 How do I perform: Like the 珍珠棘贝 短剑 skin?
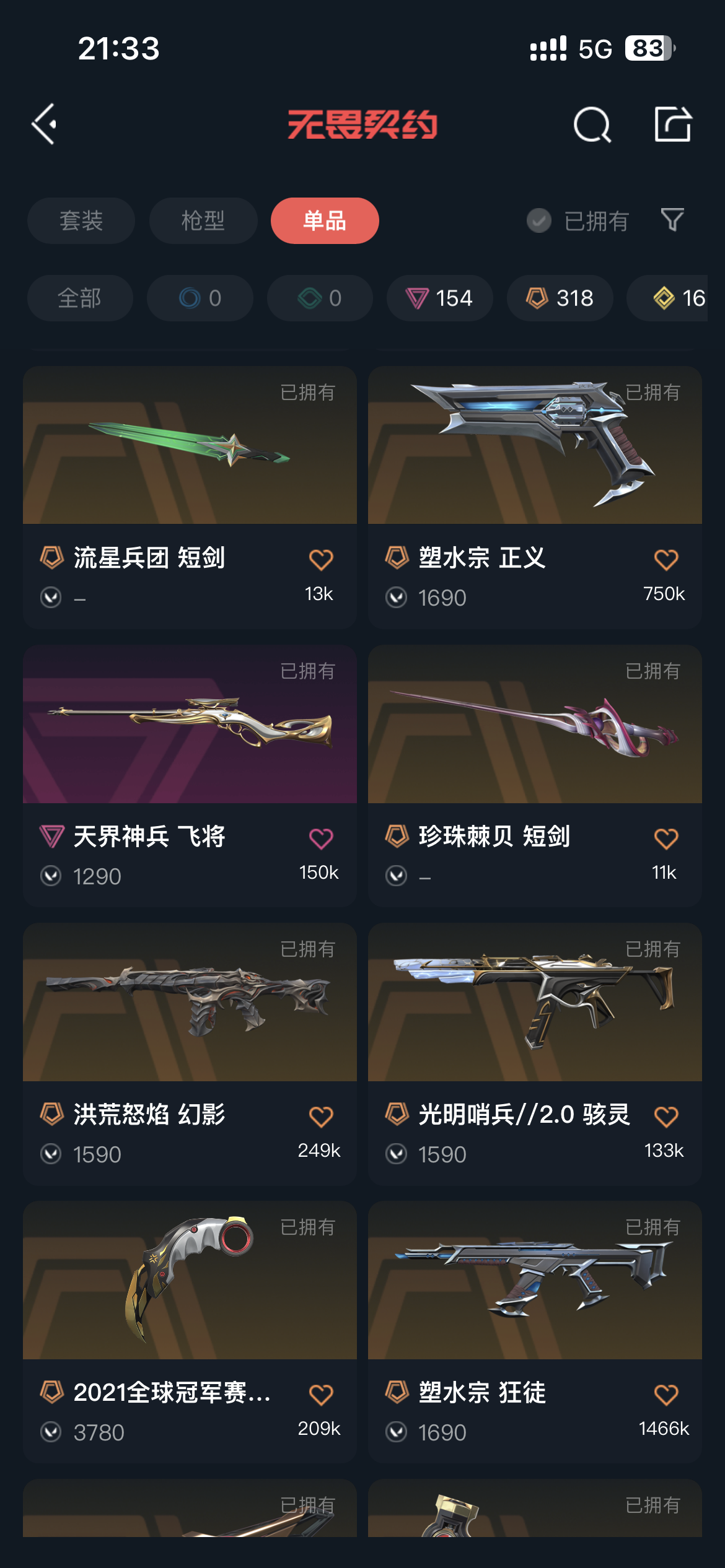[666, 838]
